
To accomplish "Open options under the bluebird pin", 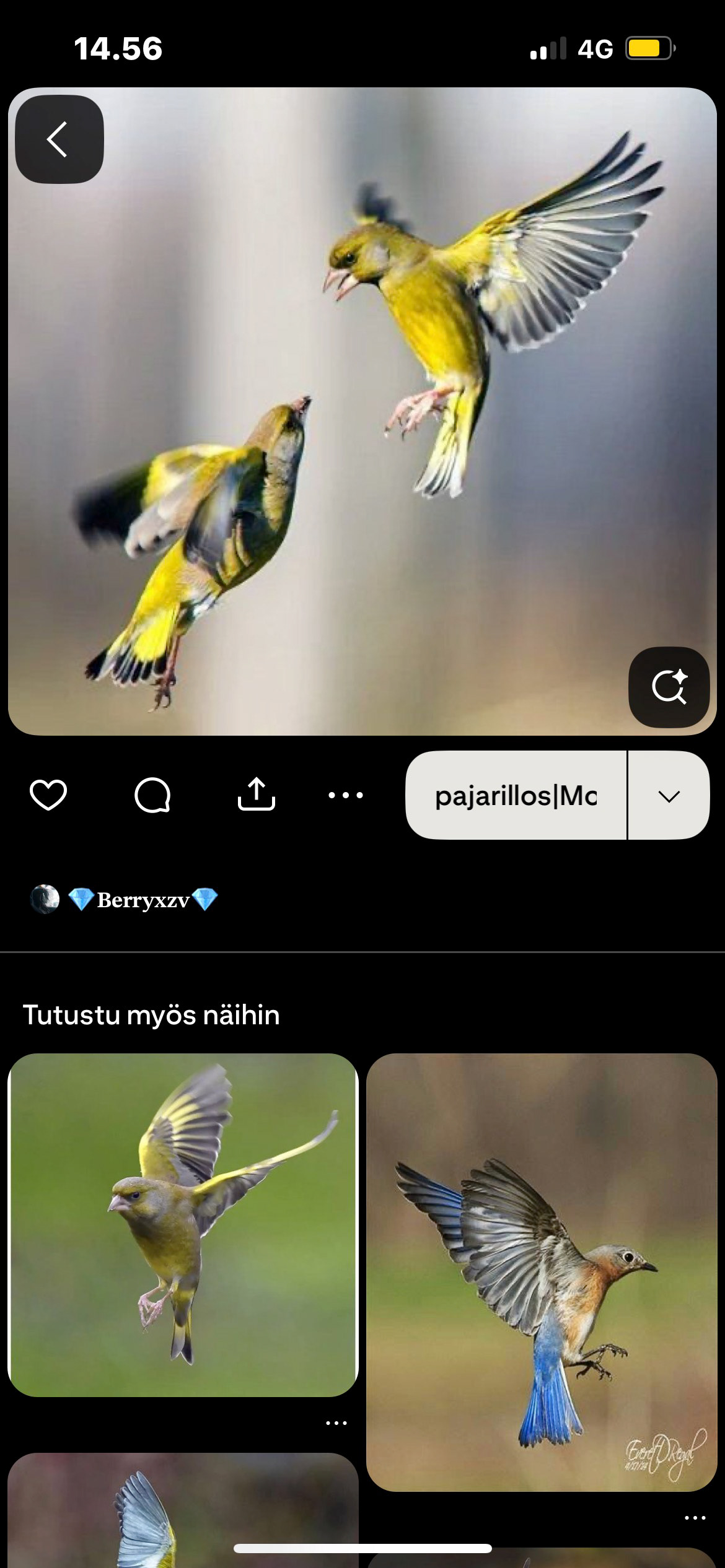I will 695,1518.
